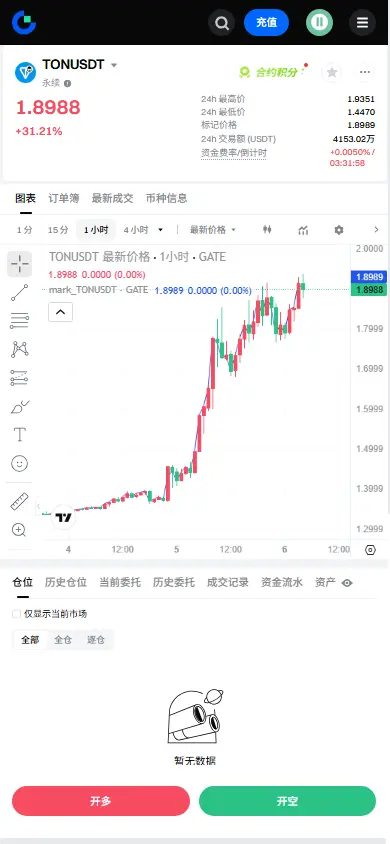Select the 15分 chart interval

(58, 230)
